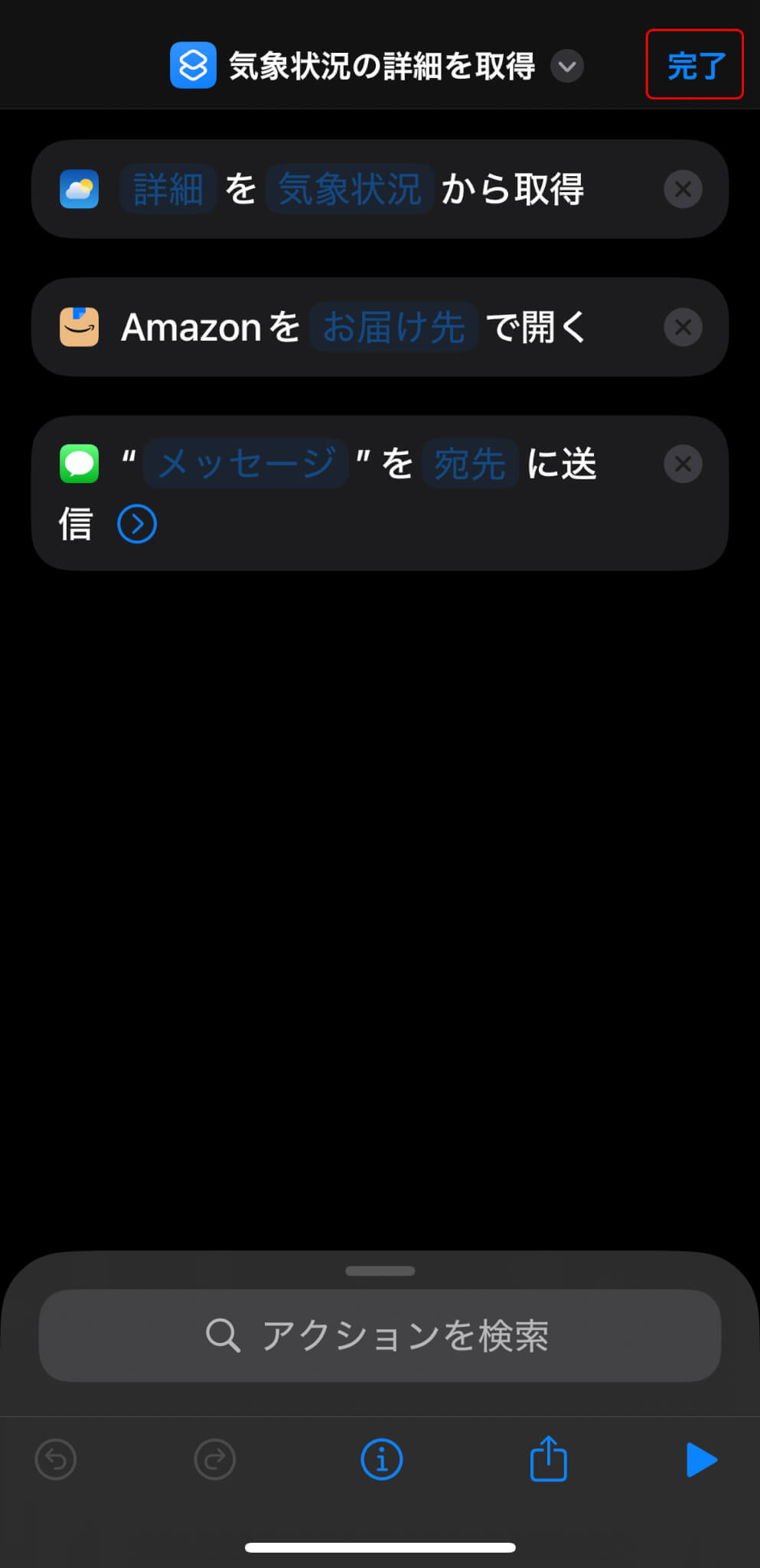Redo the last edit
760x1568 pixels.
(x=215, y=1459)
